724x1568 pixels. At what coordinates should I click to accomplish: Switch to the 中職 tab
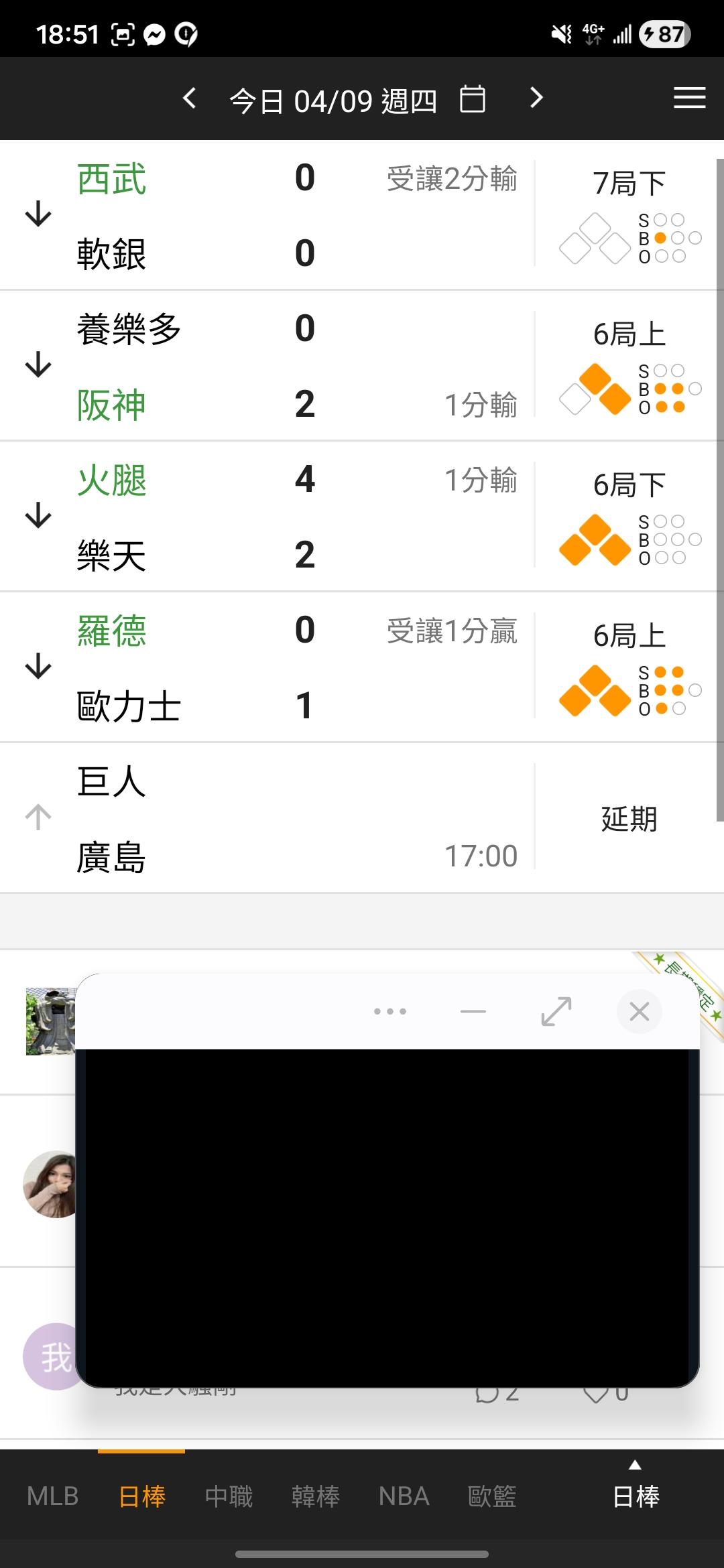pos(229,1496)
